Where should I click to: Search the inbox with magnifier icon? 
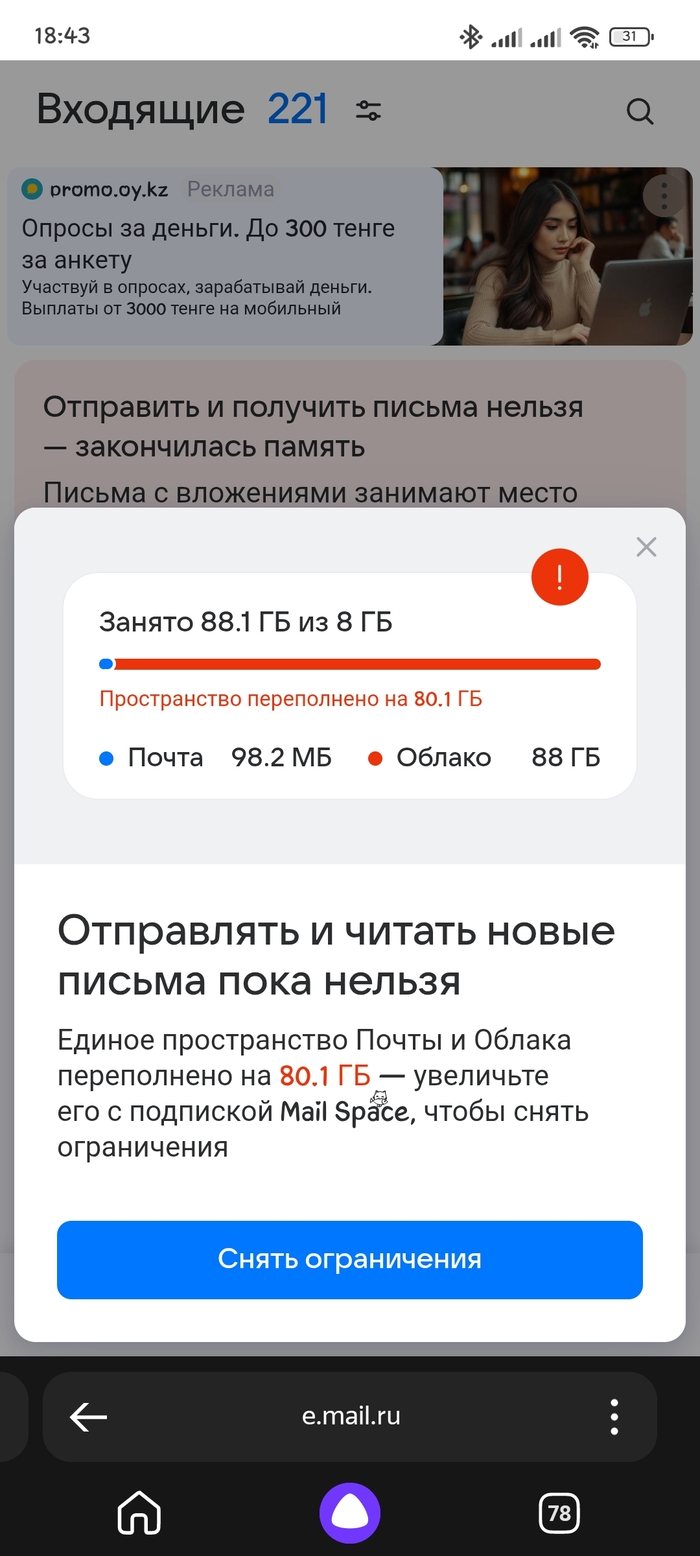coord(640,111)
